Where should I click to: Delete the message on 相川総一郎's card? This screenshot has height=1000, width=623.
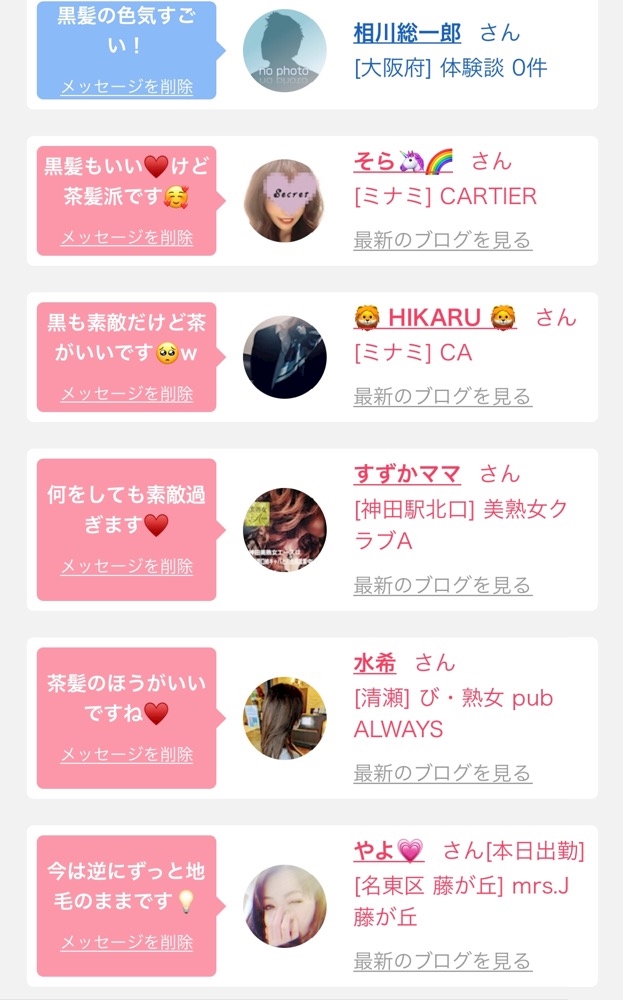[x=126, y=87]
